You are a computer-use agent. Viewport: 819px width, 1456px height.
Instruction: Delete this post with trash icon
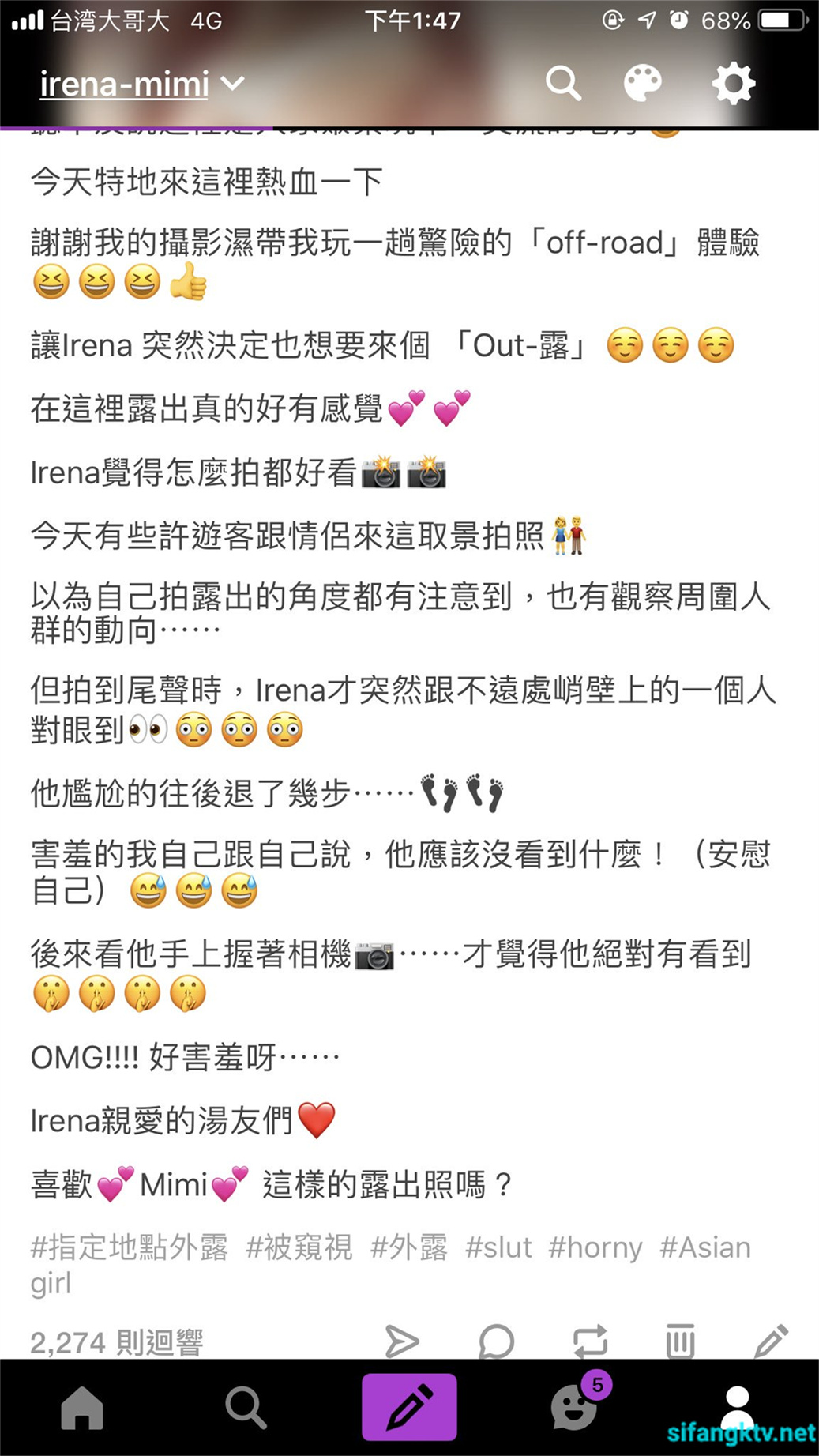[680, 1341]
